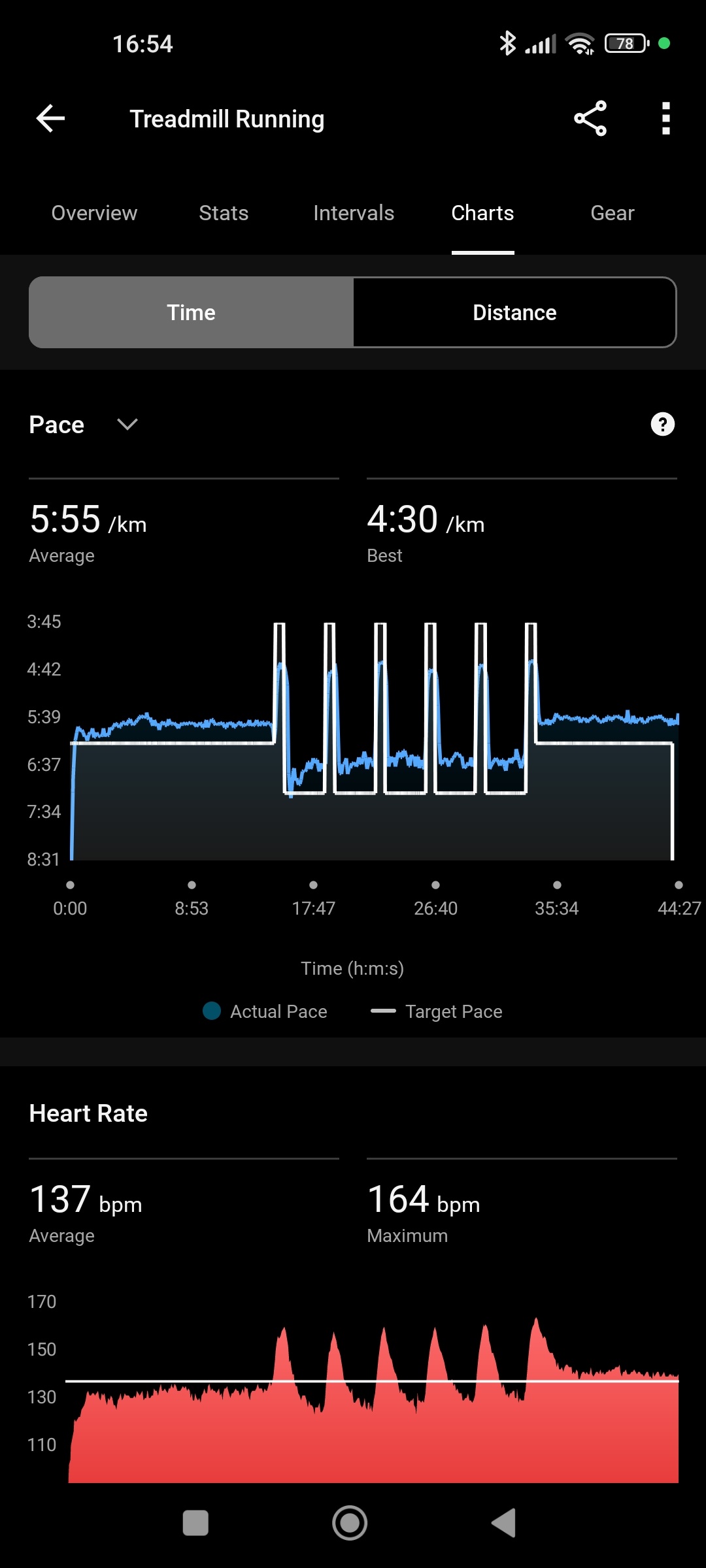Switch charts to Distance
706x1568 pixels.
coord(514,312)
